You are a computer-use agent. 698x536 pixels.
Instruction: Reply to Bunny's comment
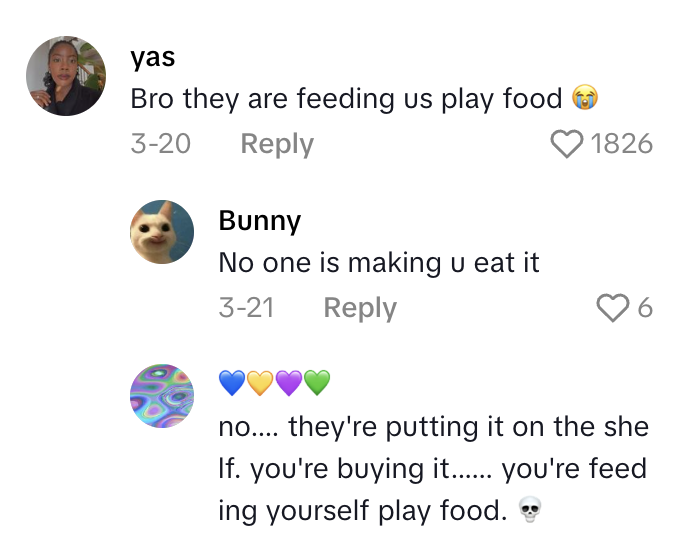point(360,308)
